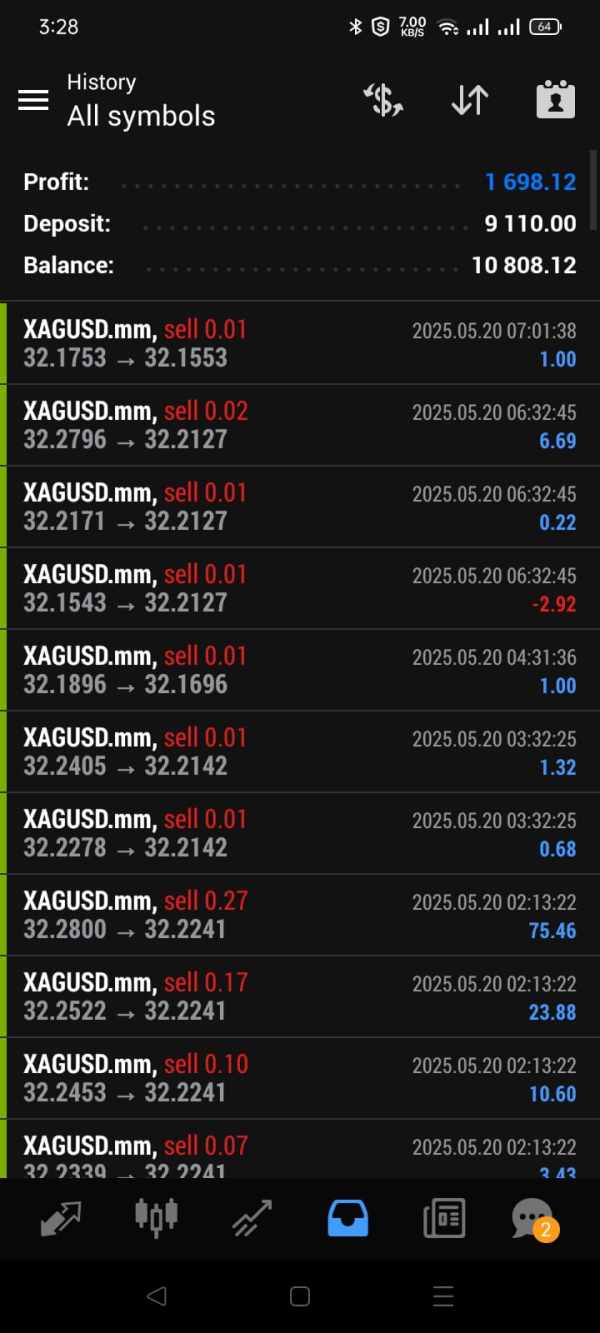Switch to the Trade tab
The height and width of the screenshot is (1333, 600).
click(252, 1218)
